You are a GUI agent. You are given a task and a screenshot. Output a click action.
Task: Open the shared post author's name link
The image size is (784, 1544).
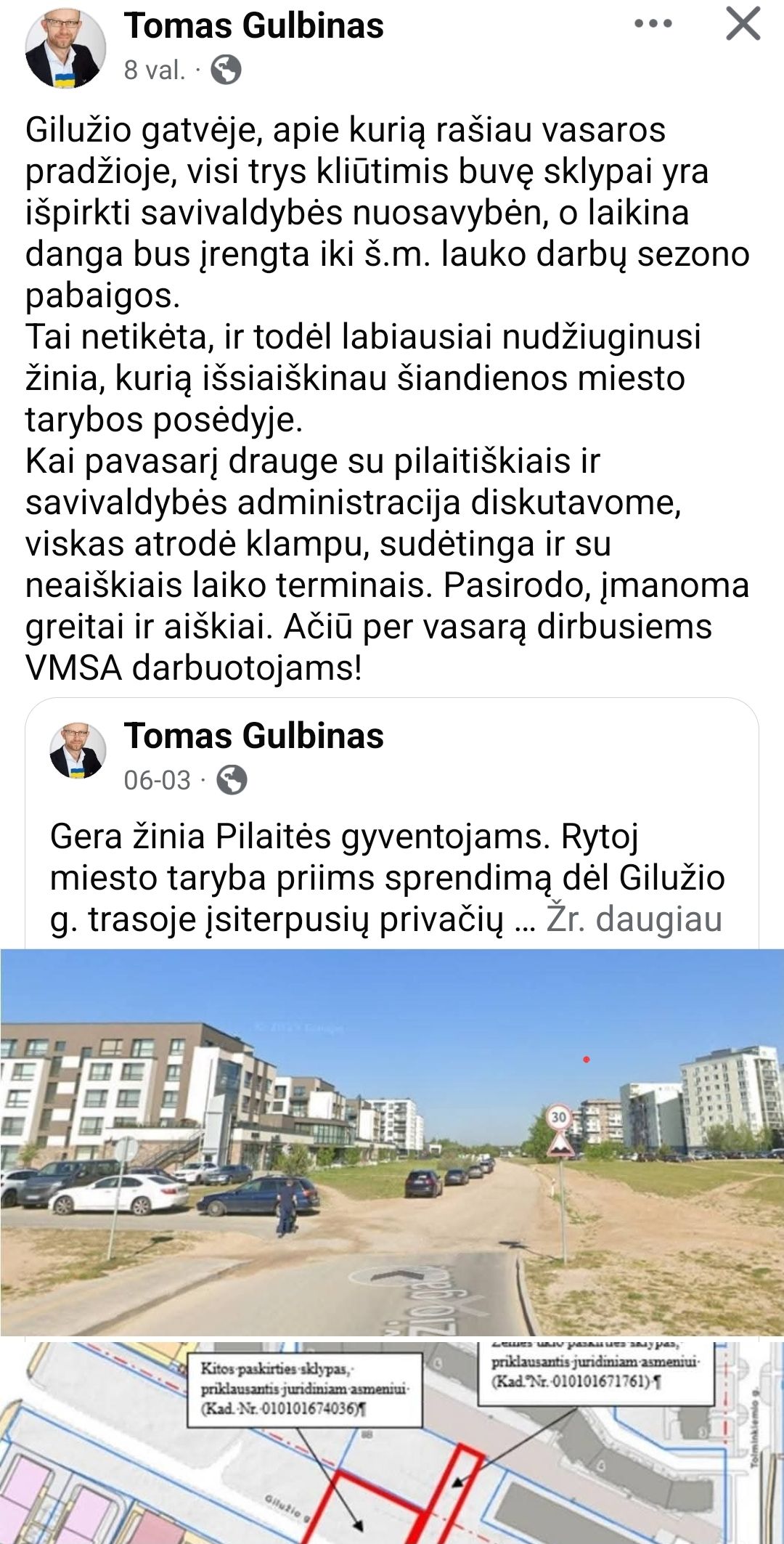(x=253, y=736)
